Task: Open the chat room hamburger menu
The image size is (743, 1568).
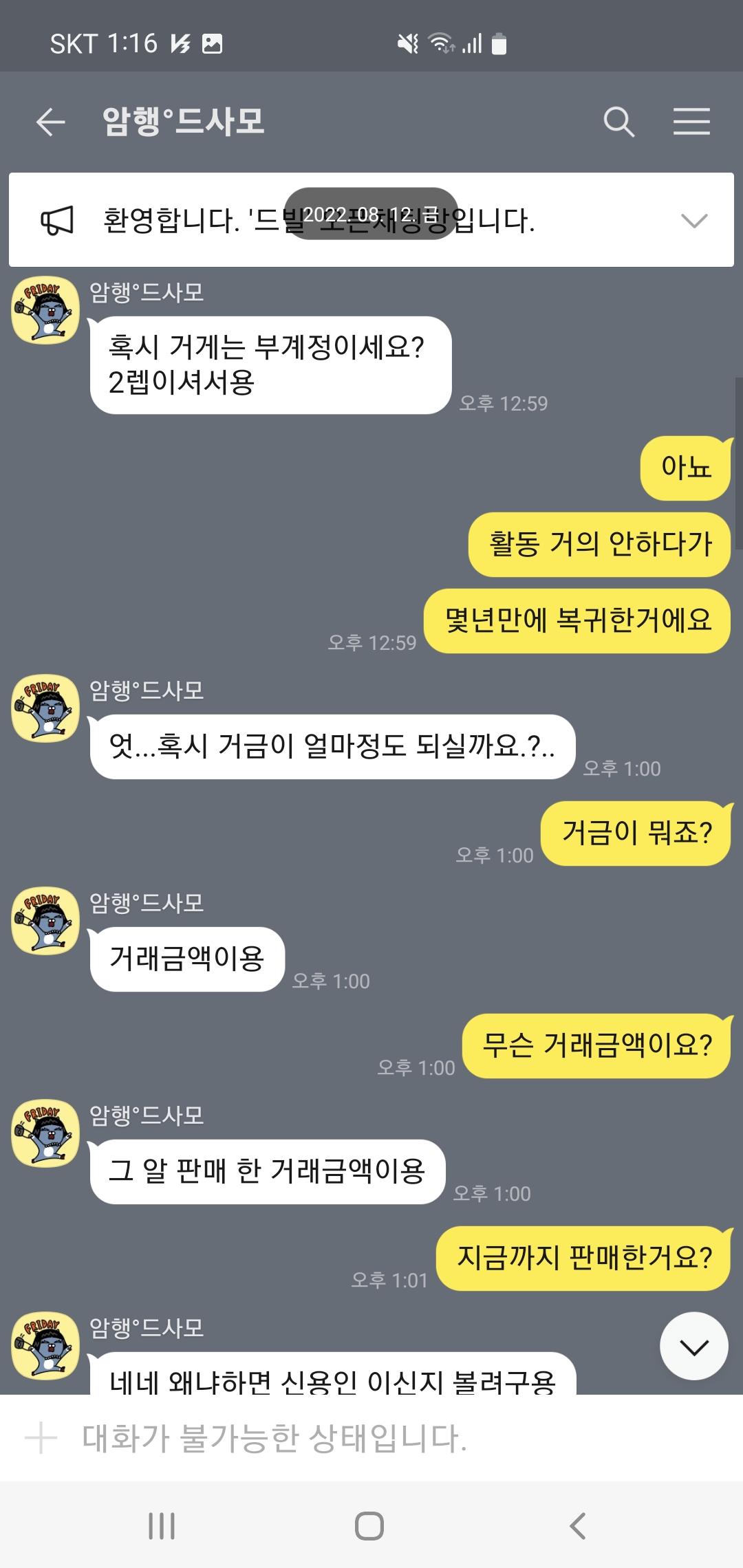Action: pyautogui.click(x=691, y=122)
